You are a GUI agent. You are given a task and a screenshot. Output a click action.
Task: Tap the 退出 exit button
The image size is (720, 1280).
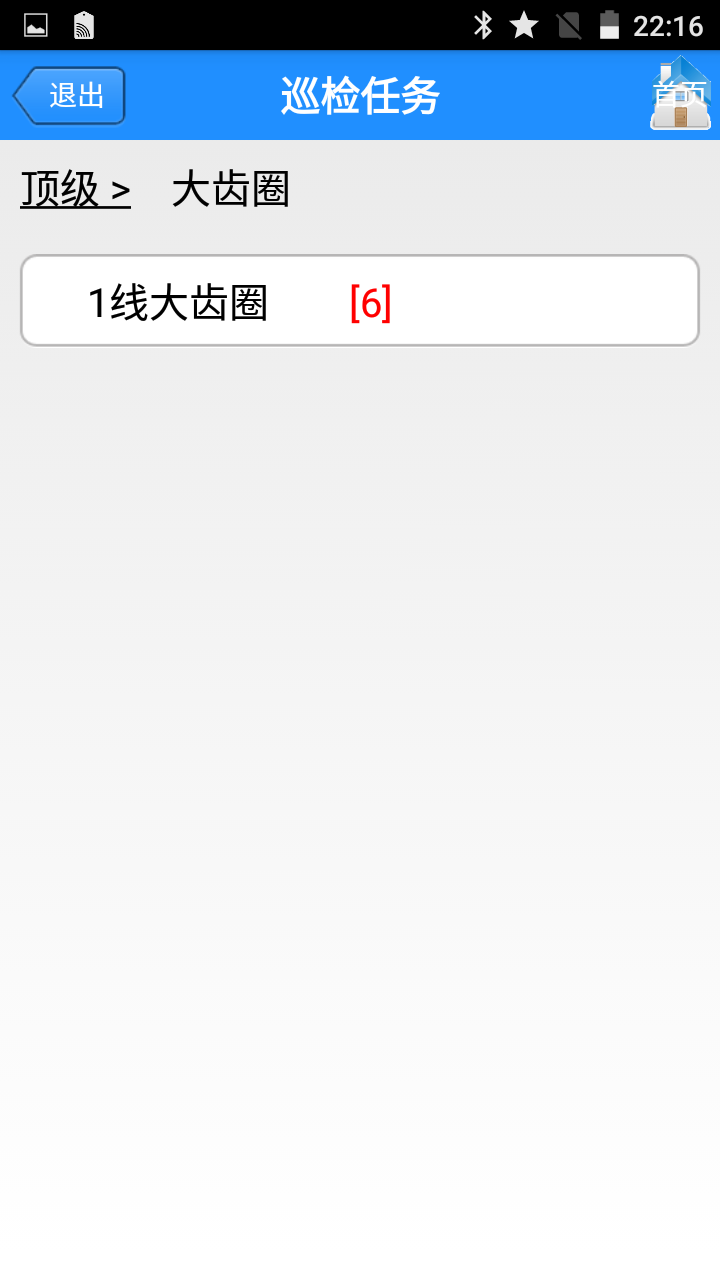tap(70, 96)
